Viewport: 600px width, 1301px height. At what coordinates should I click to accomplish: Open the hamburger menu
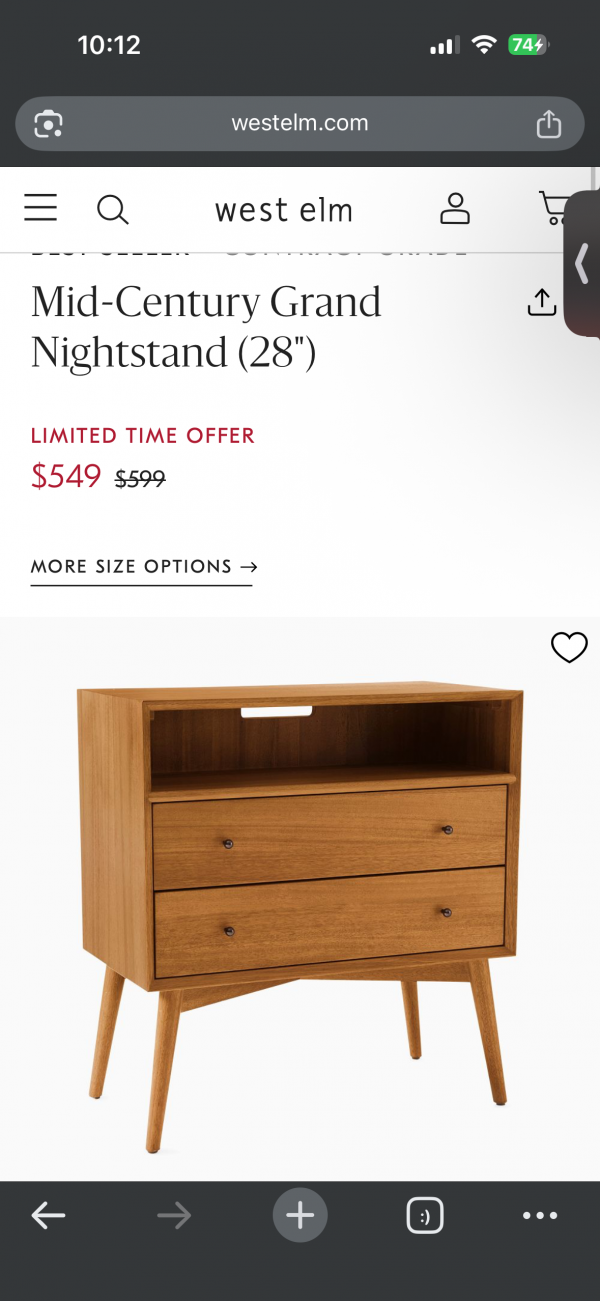[41, 208]
